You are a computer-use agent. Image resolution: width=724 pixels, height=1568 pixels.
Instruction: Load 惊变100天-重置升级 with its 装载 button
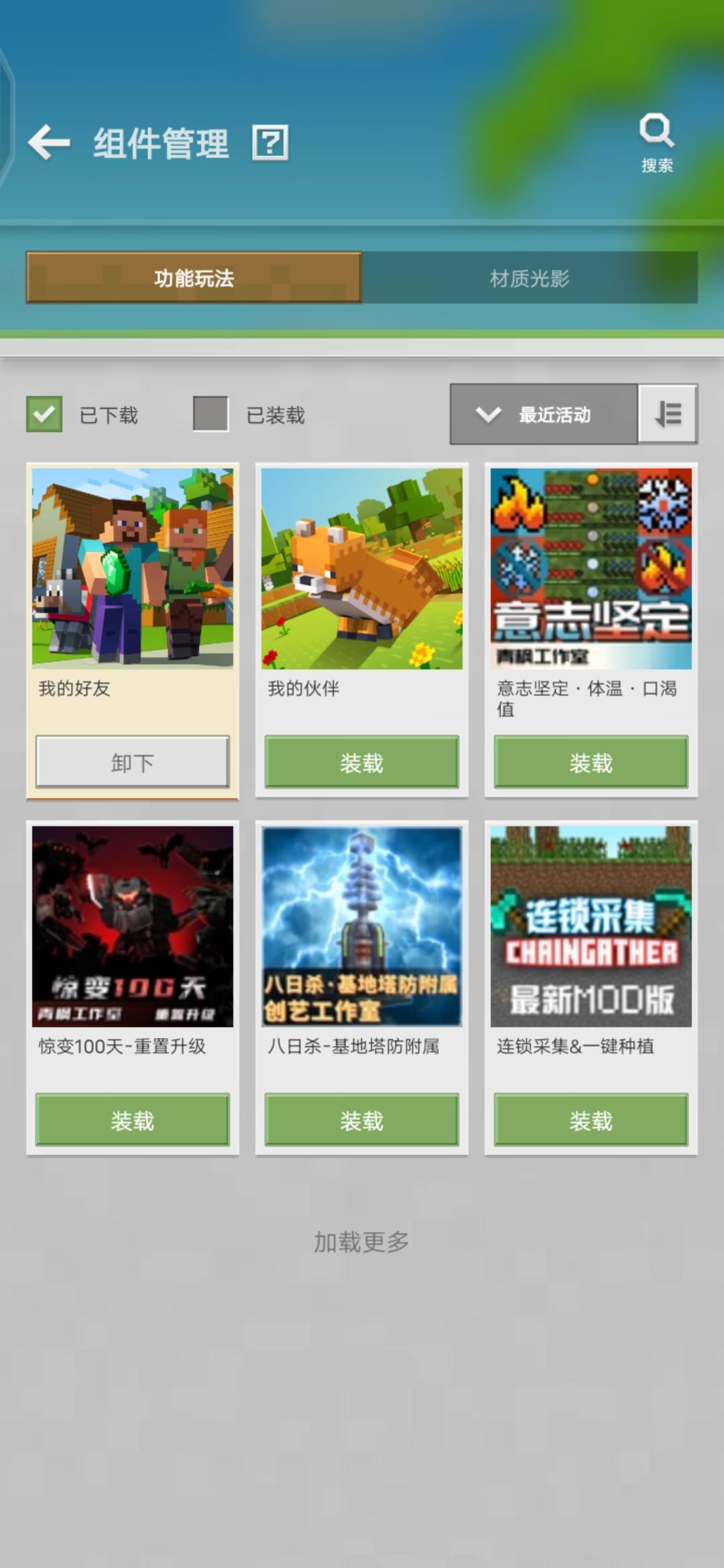pos(132,1118)
